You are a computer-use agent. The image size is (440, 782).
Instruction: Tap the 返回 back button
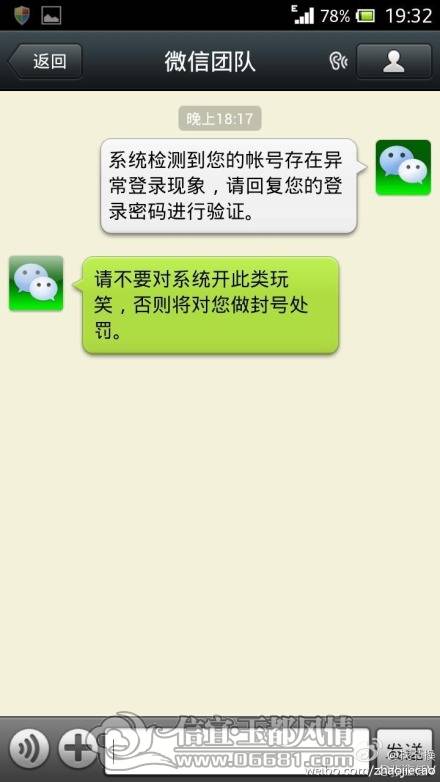point(46,61)
